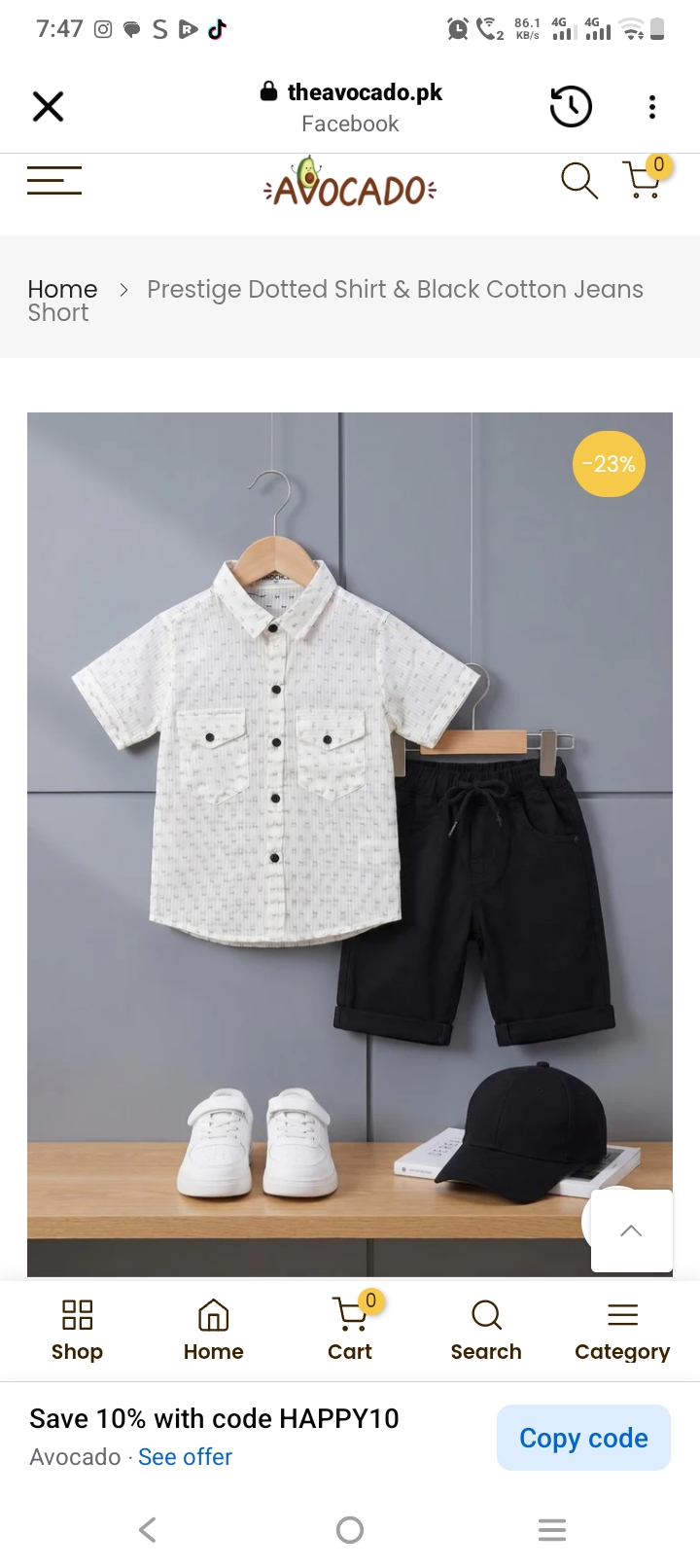
Task: Open the Category tab
Action: point(622,1330)
